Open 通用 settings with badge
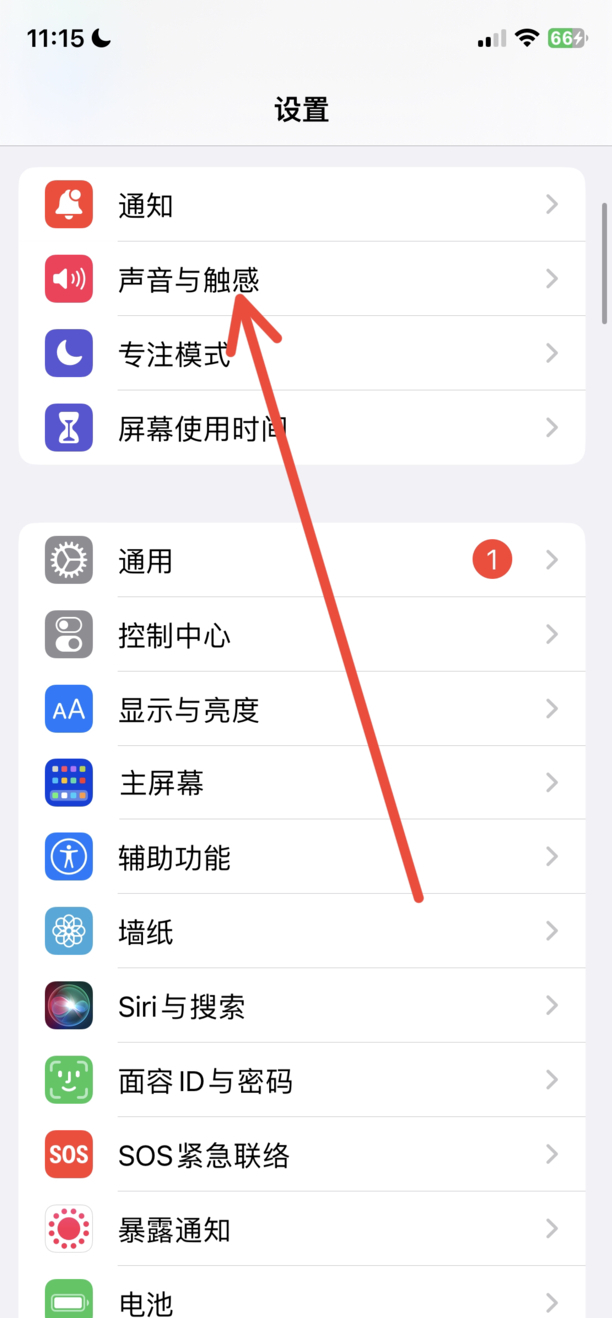This screenshot has height=1318, width=612. click(x=302, y=560)
